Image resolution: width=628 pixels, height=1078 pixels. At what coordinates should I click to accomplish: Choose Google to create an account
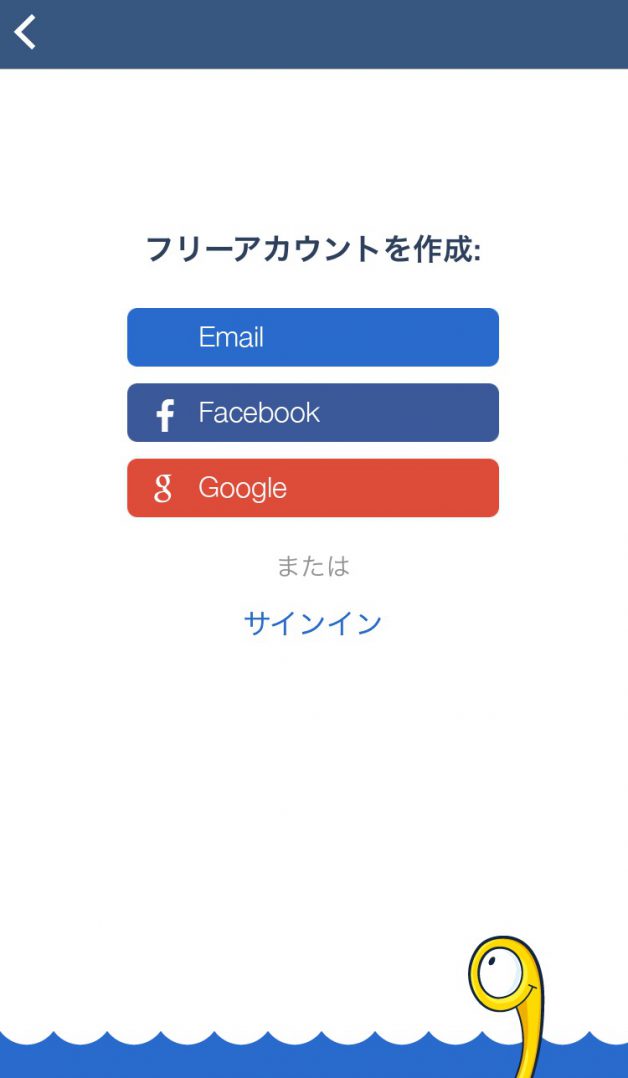[313, 488]
